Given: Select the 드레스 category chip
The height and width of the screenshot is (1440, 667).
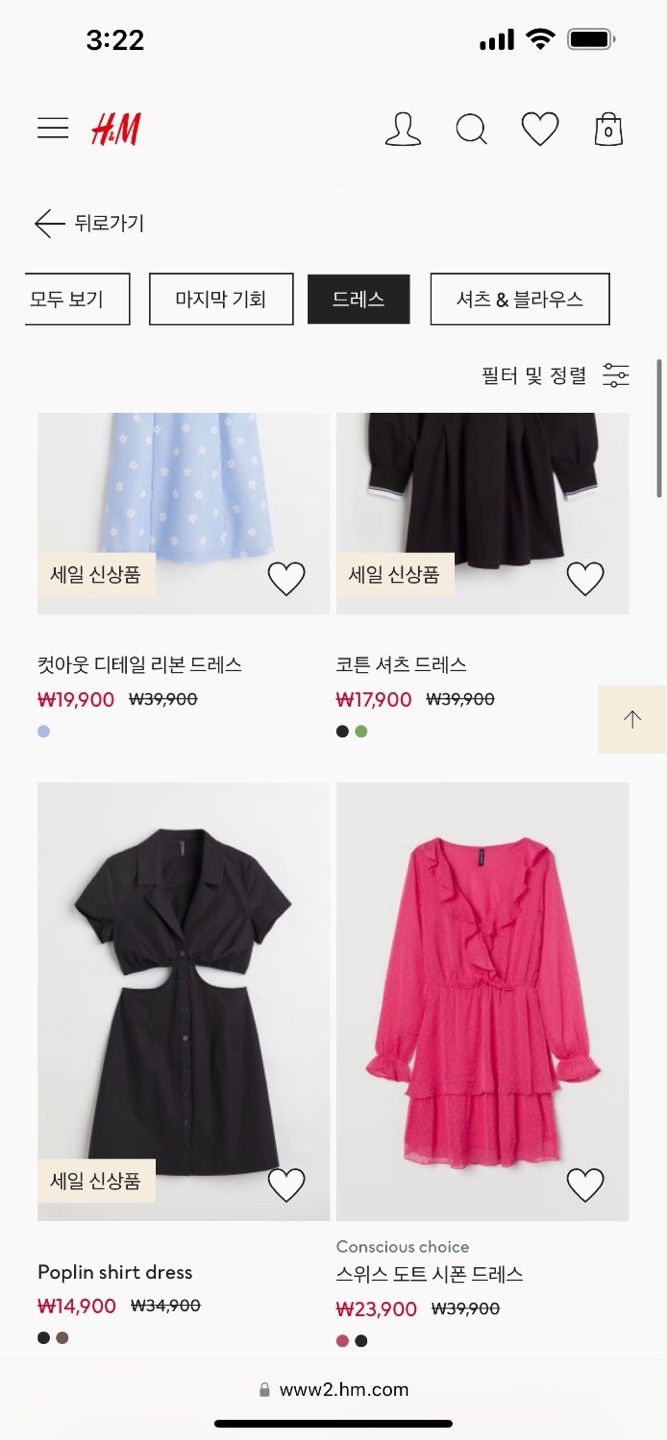Looking at the screenshot, I should [358, 299].
